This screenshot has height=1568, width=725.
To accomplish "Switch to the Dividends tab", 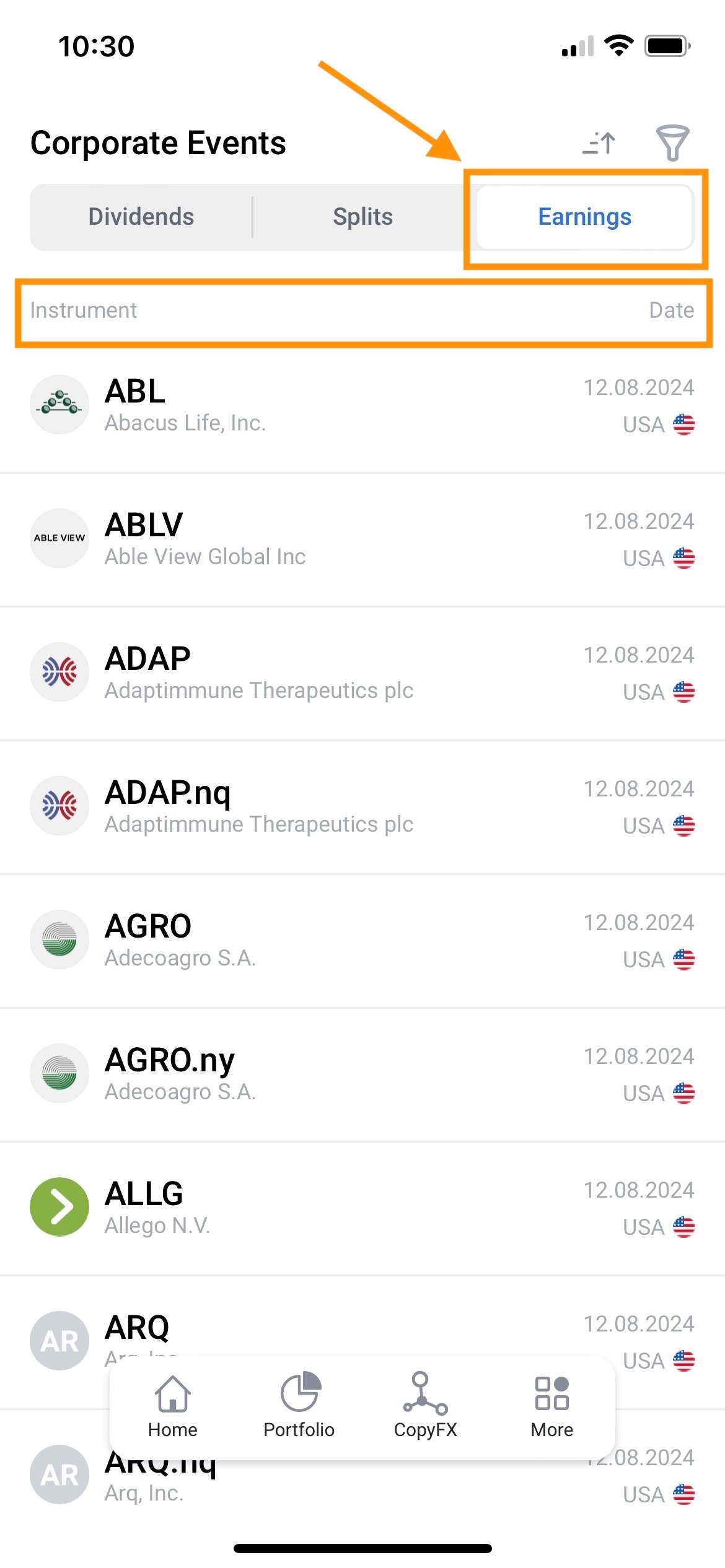I will 141,217.
